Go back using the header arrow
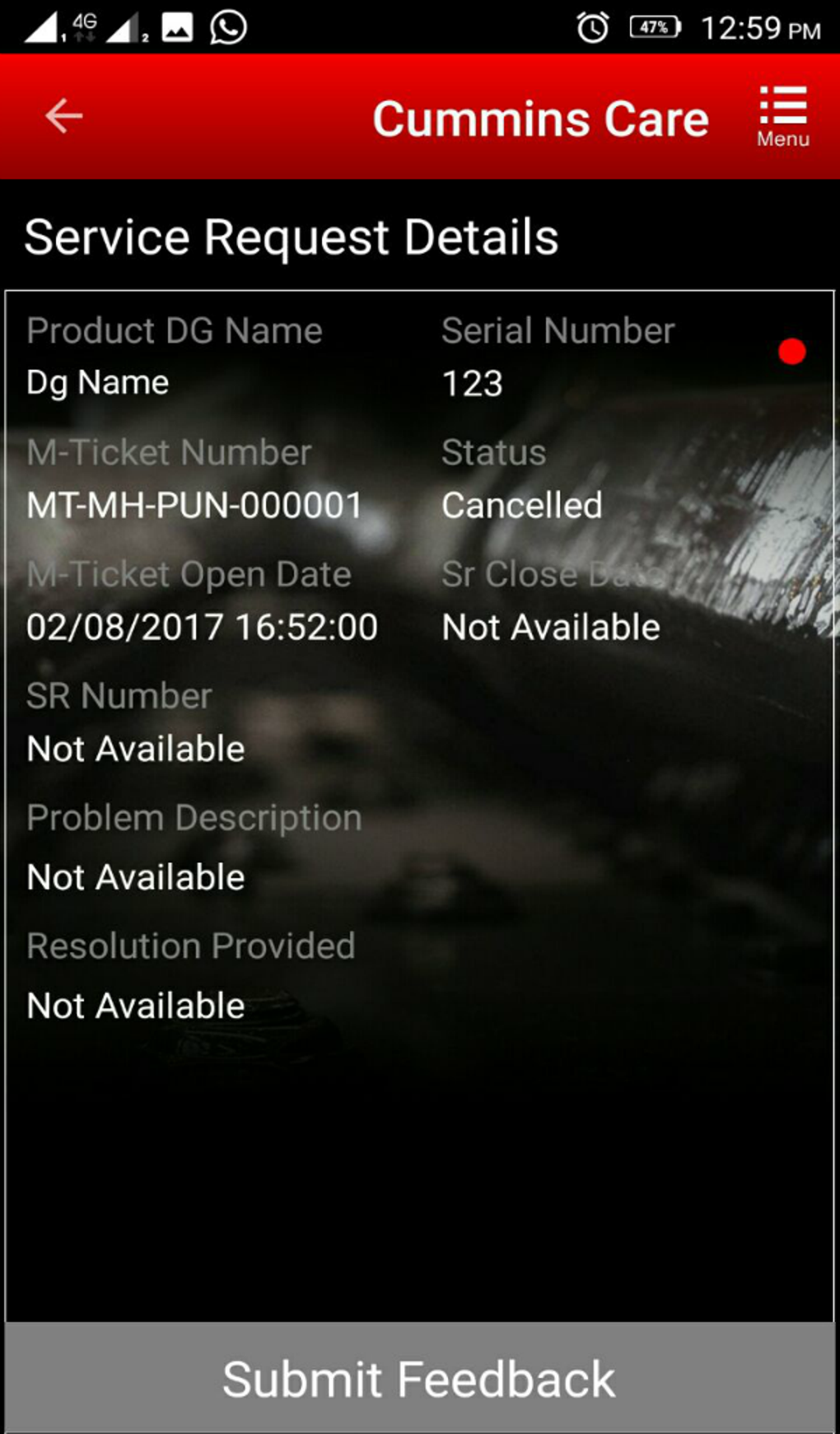This screenshot has height=1434, width=840. 63,115
